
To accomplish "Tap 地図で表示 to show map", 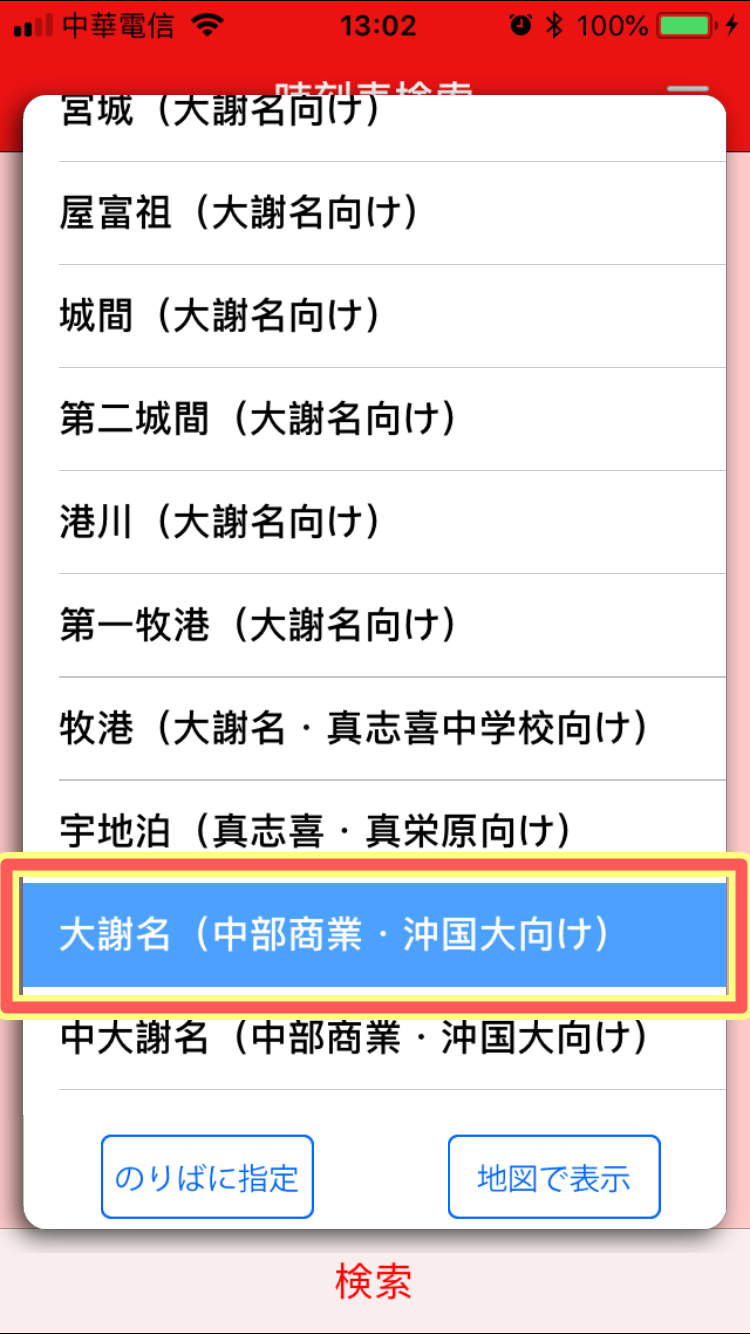I will pyautogui.click(x=554, y=1176).
